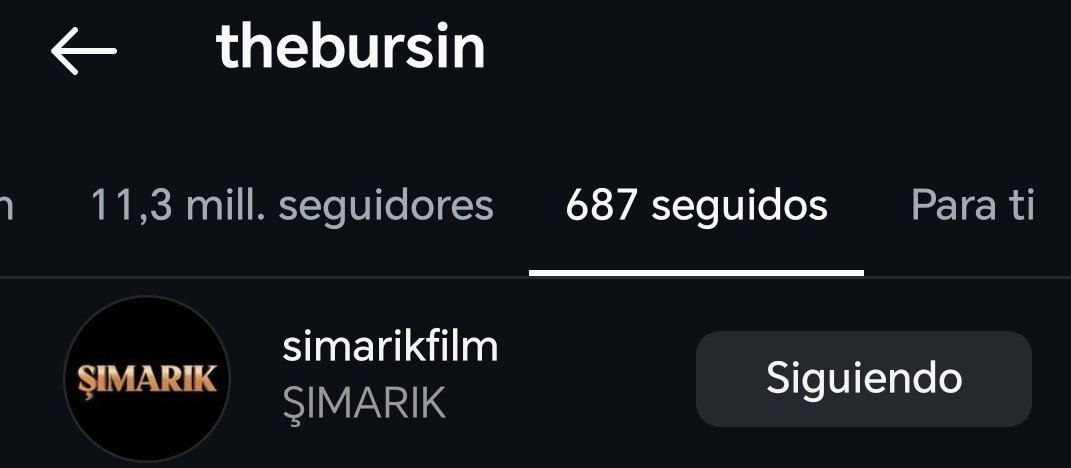Go back using the arrow icon

point(84,51)
